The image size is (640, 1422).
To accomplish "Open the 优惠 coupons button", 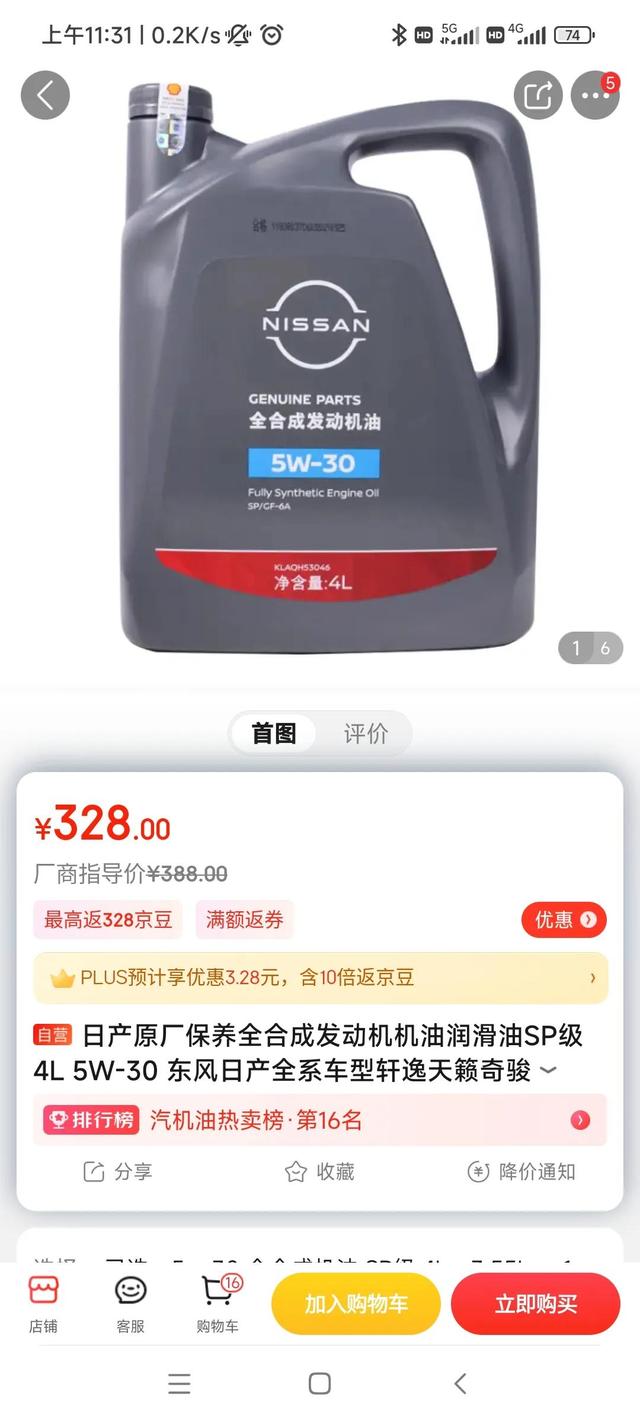I will [564, 920].
